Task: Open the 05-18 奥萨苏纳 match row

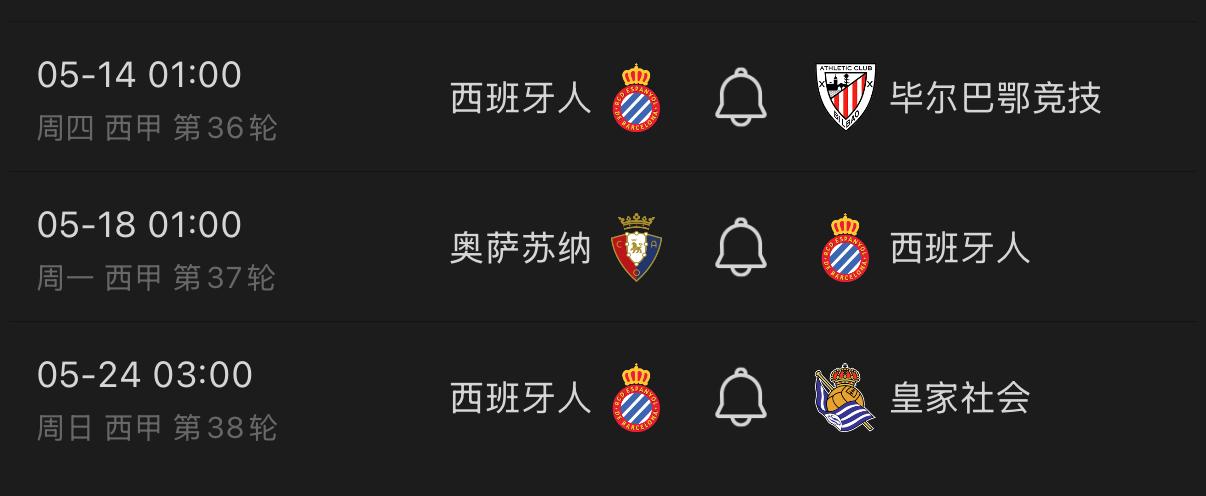Action: coord(603,247)
